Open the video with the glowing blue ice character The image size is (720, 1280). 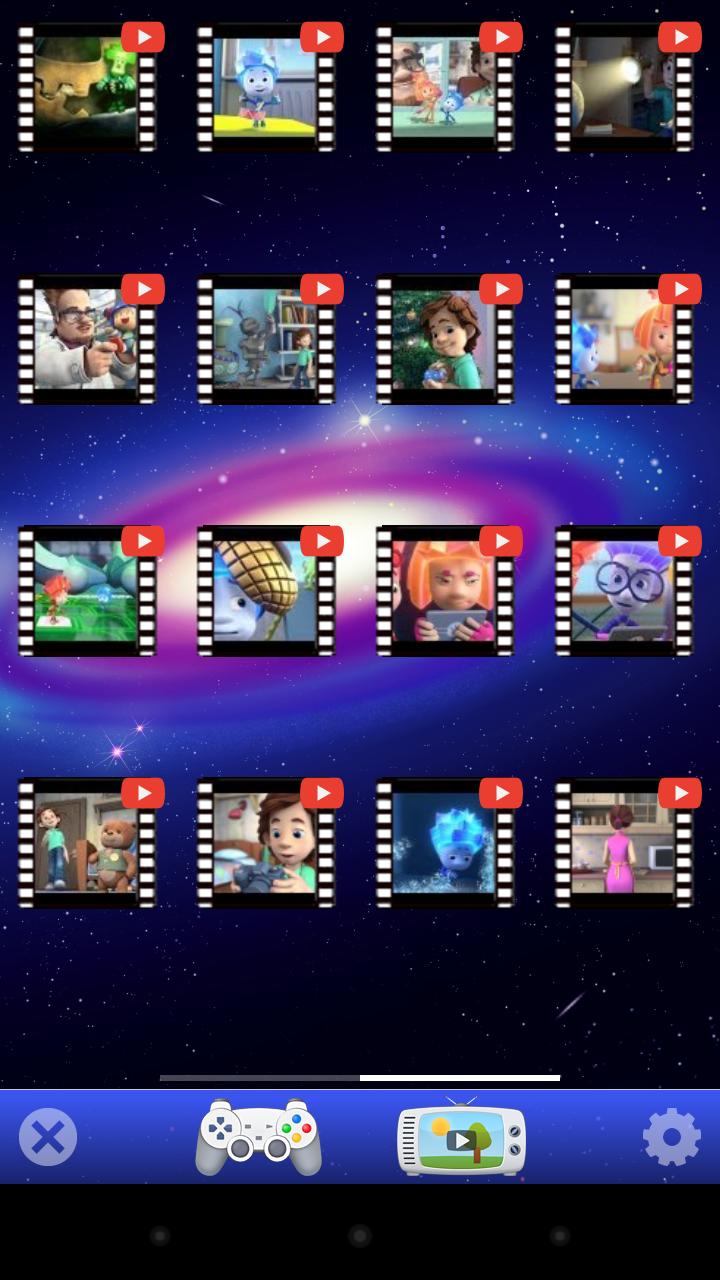(444, 844)
